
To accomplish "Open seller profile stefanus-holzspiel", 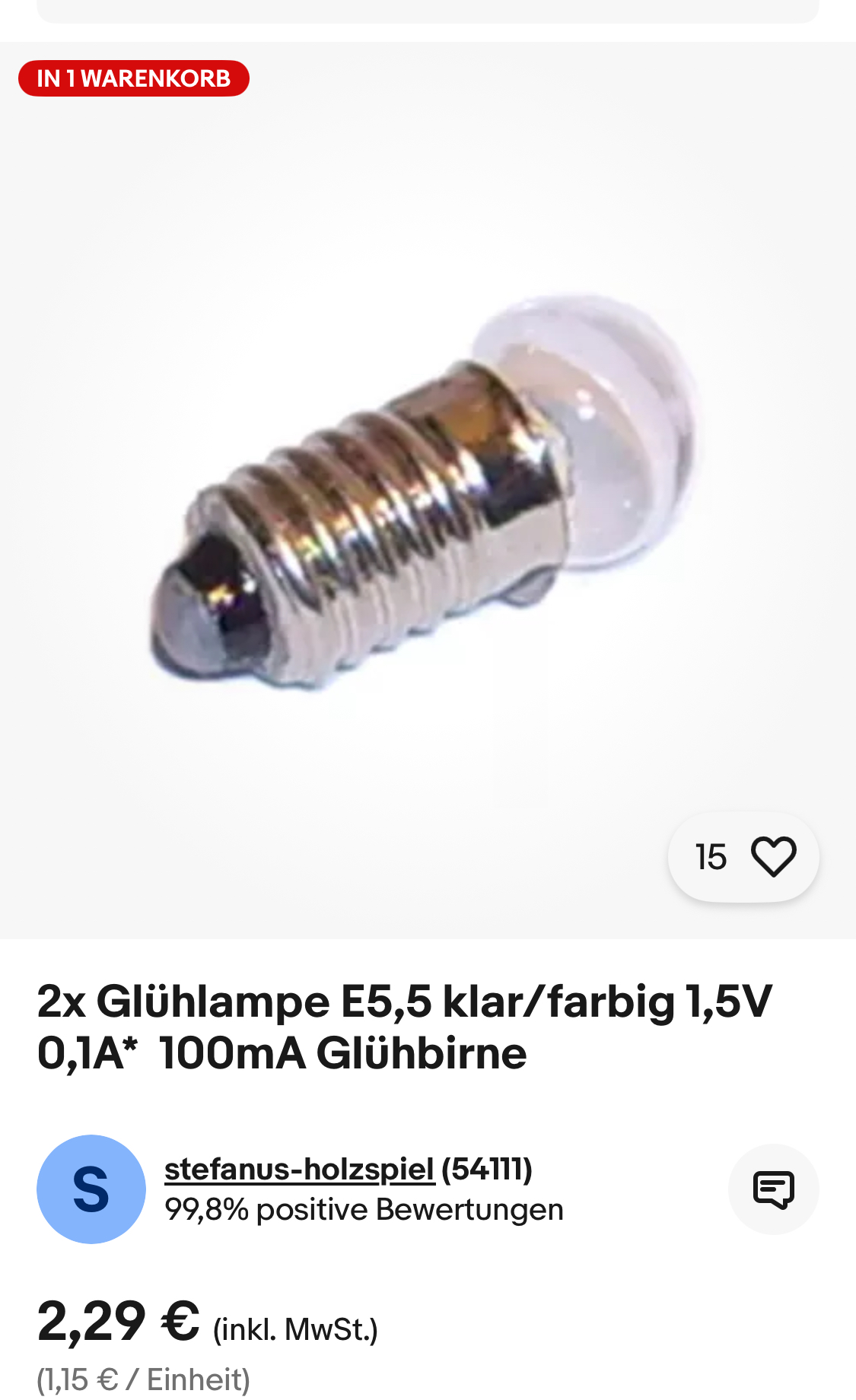I will click(x=299, y=1169).
